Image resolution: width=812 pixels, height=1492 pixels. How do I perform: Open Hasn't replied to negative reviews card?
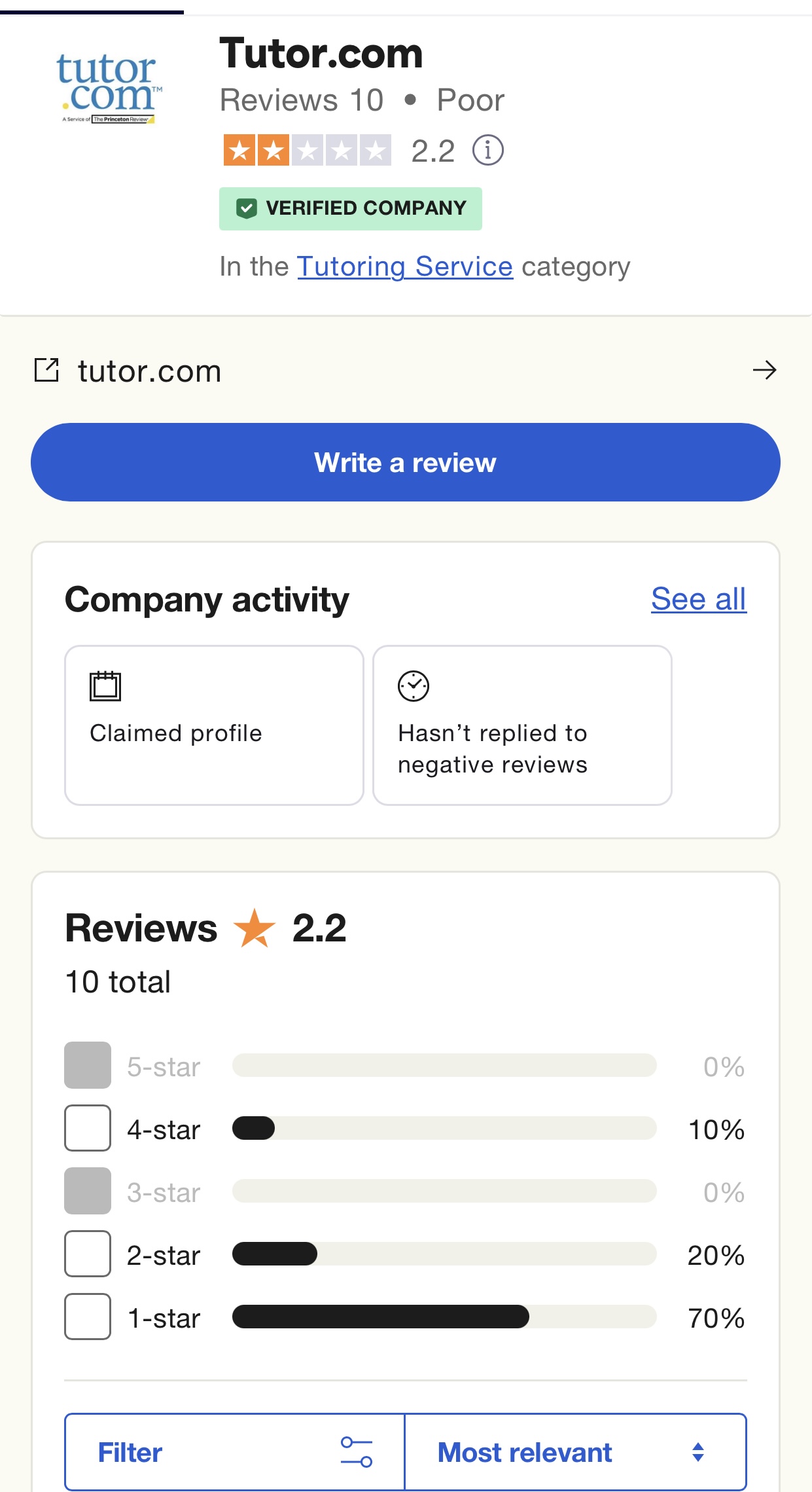[522, 725]
